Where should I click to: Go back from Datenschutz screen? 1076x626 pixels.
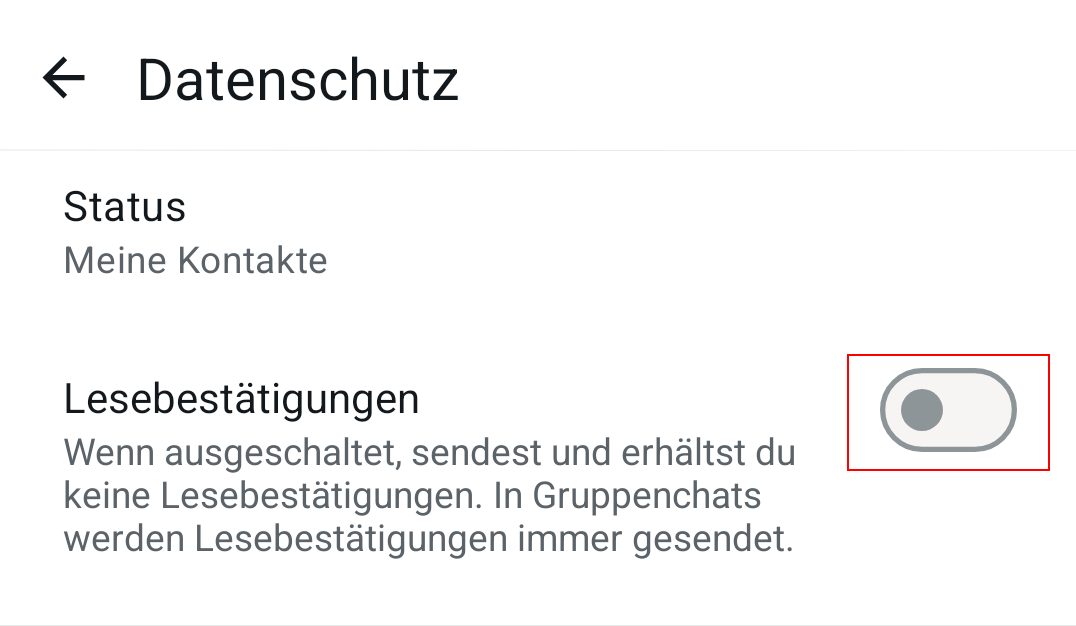(x=64, y=78)
